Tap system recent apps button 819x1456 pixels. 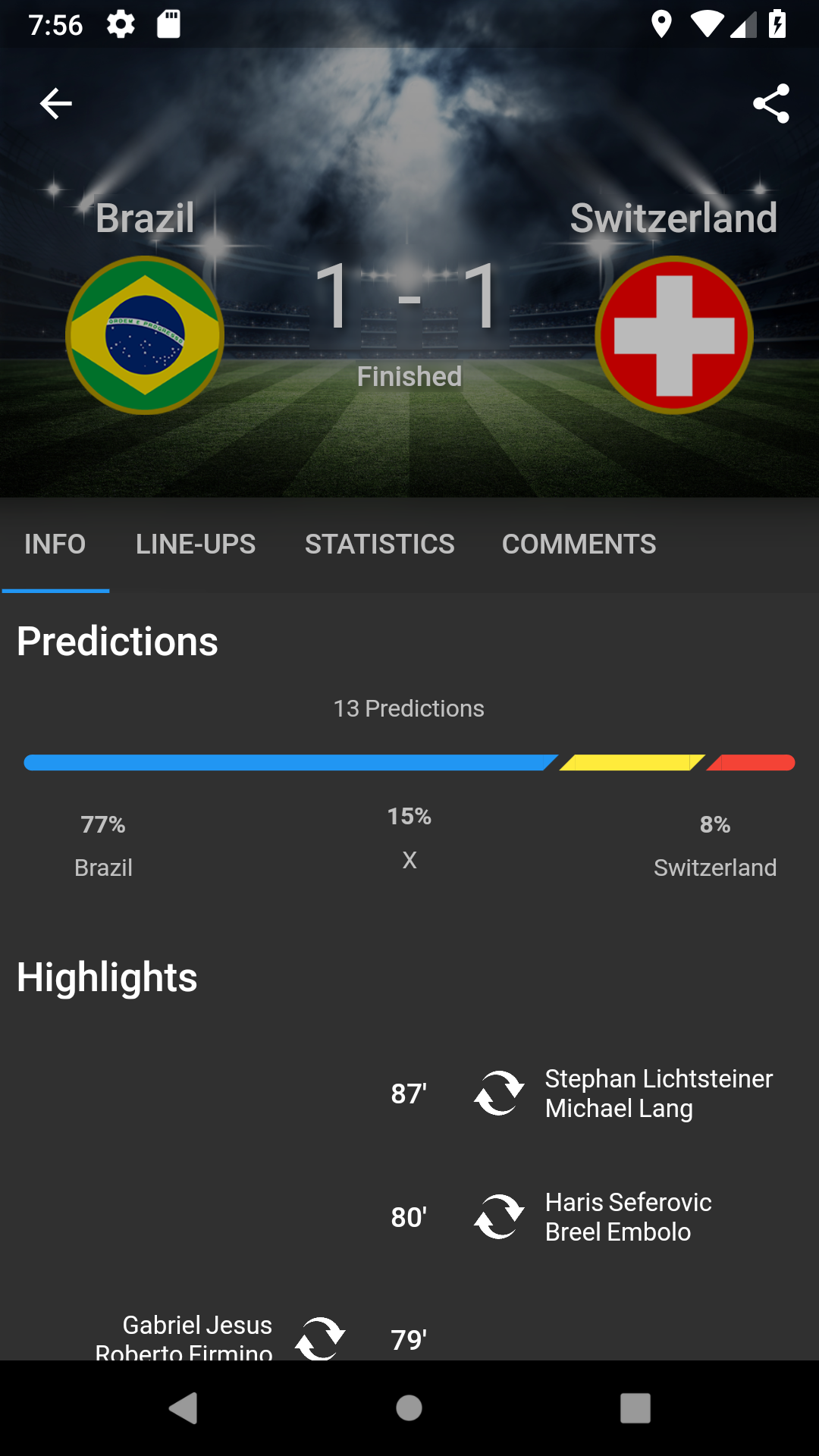[635, 1408]
